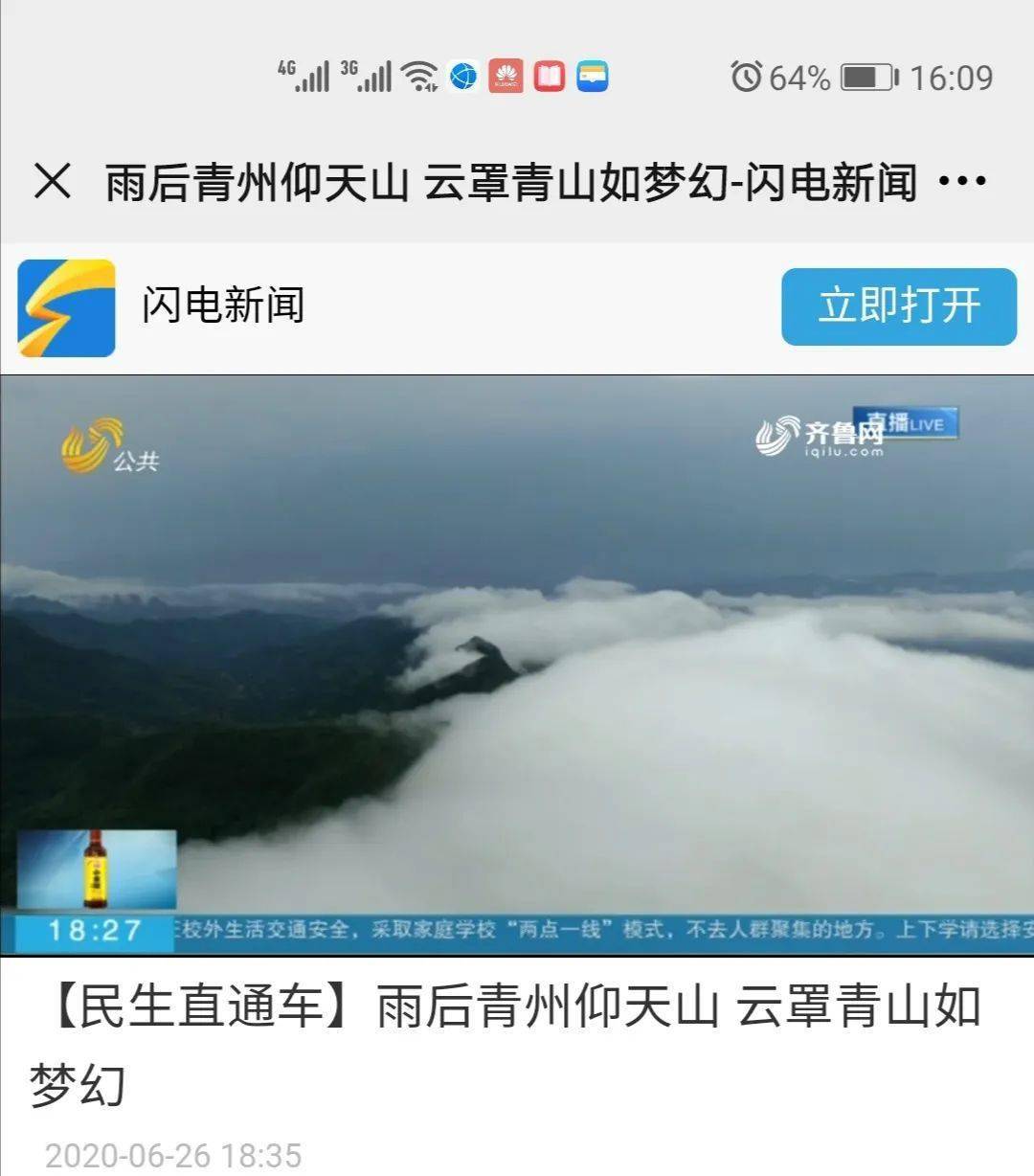The height and width of the screenshot is (1176, 1034).
Task: Tap the 立即打开 button
Action: 898,306
